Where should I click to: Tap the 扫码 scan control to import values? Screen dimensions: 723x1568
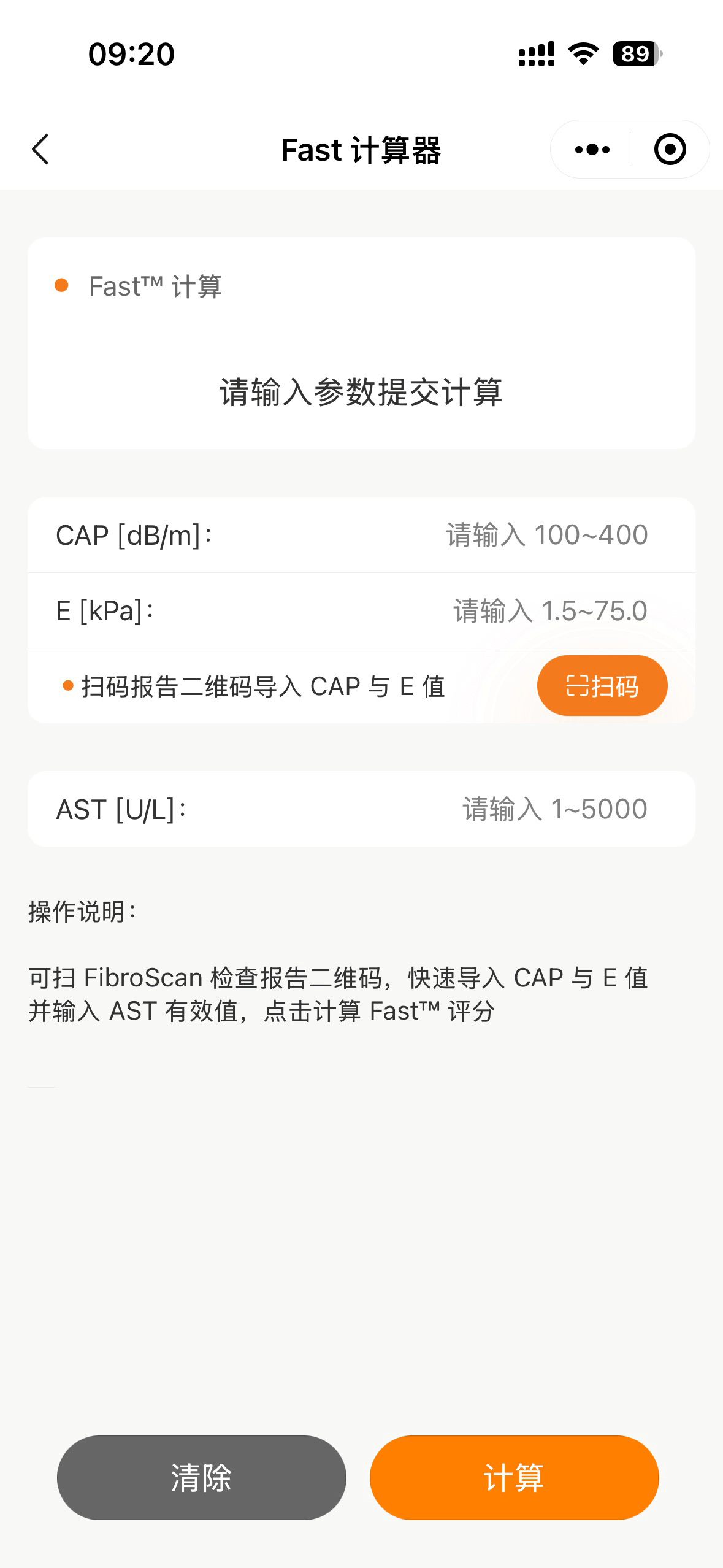(602, 685)
